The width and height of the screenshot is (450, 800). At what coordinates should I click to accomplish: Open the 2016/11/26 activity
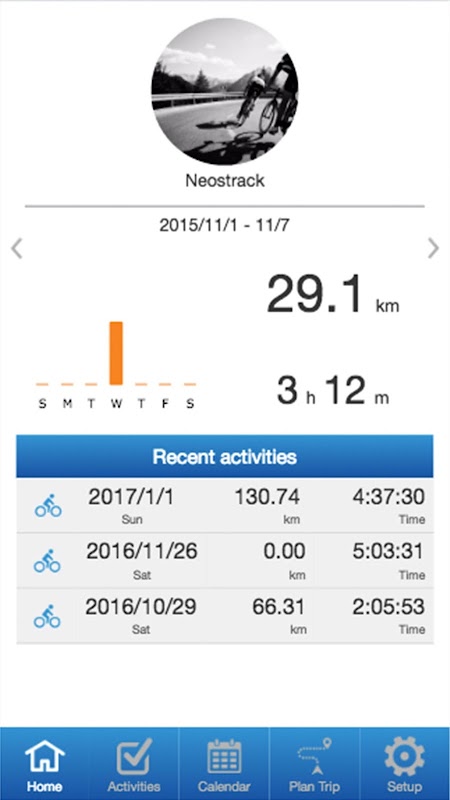(225, 560)
